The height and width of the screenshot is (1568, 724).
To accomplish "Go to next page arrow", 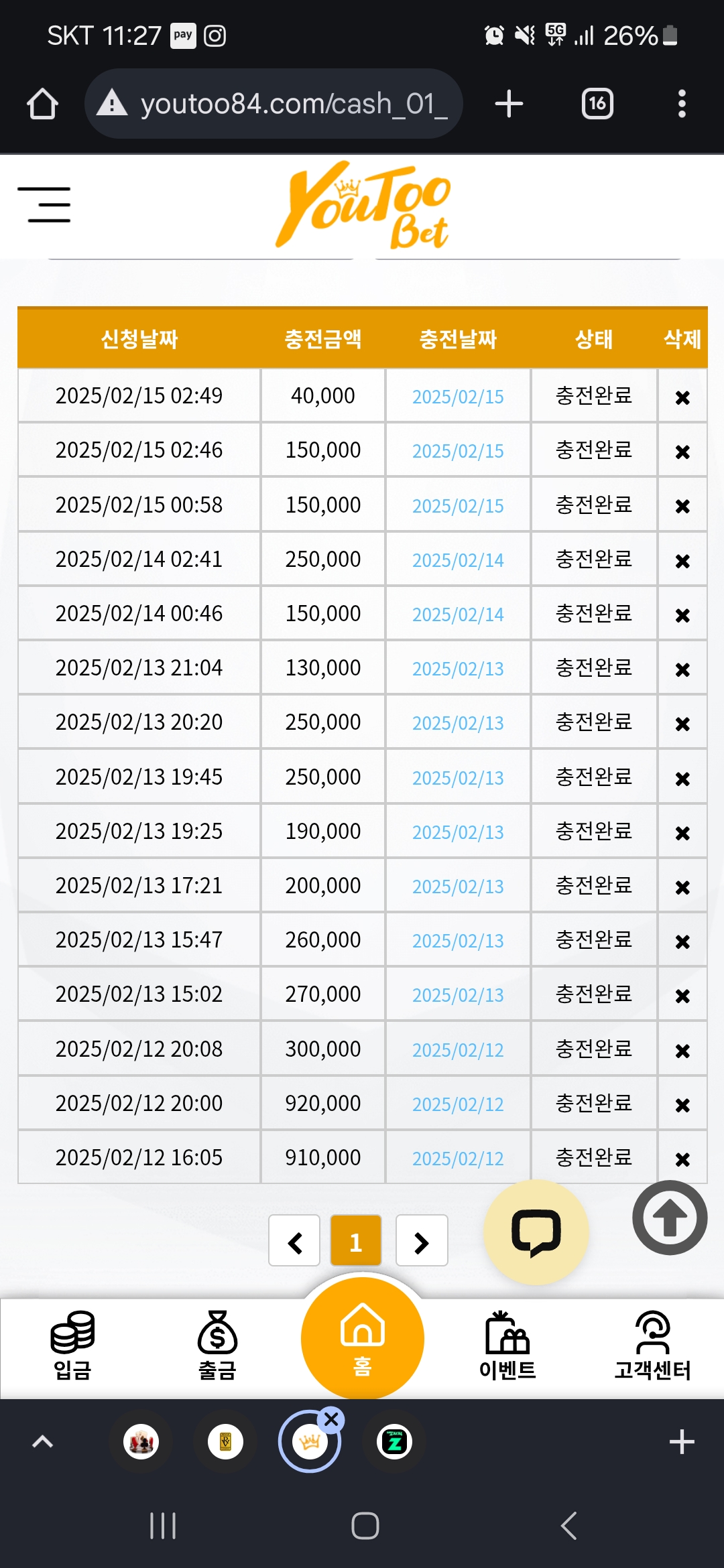I will pyautogui.click(x=422, y=1241).
